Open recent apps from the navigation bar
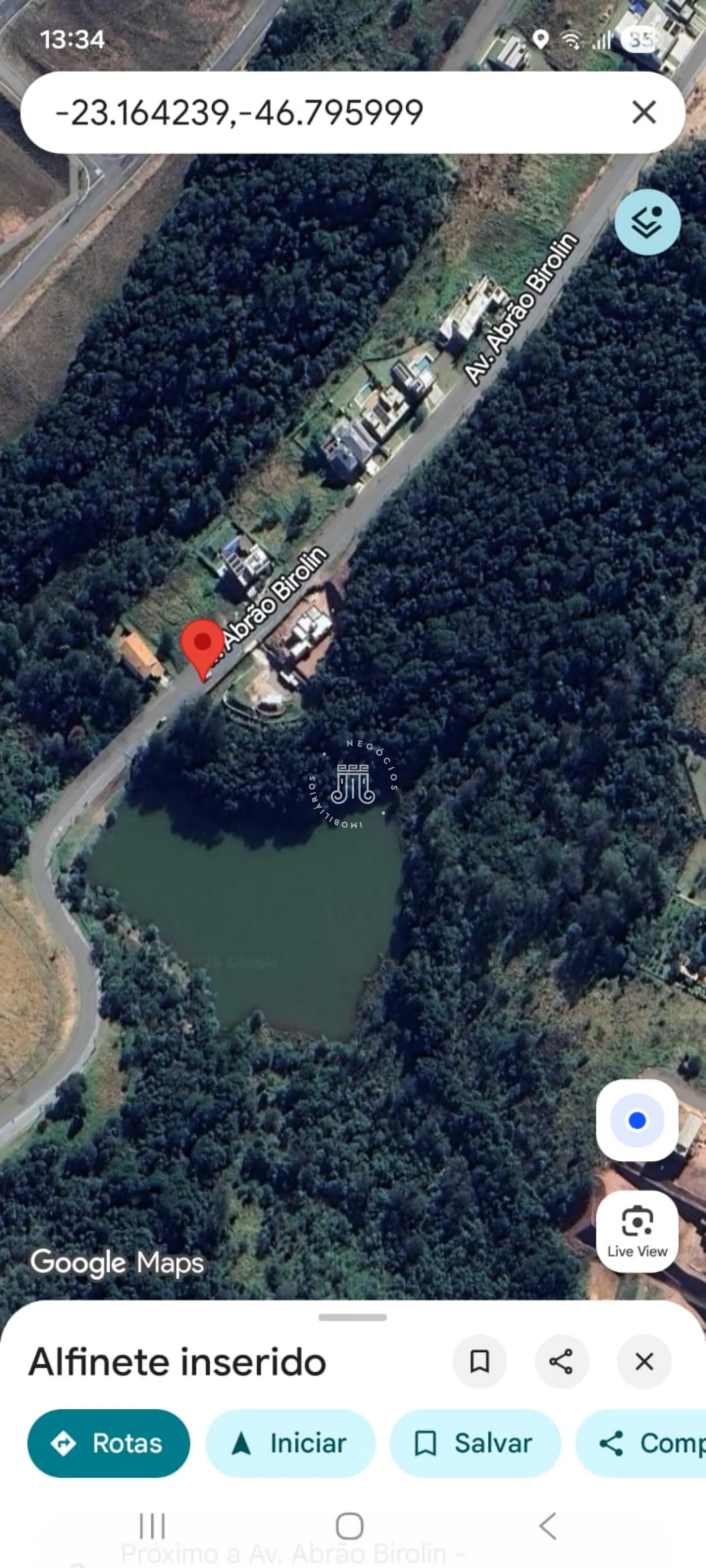This screenshot has width=706, height=1568. click(152, 1526)
